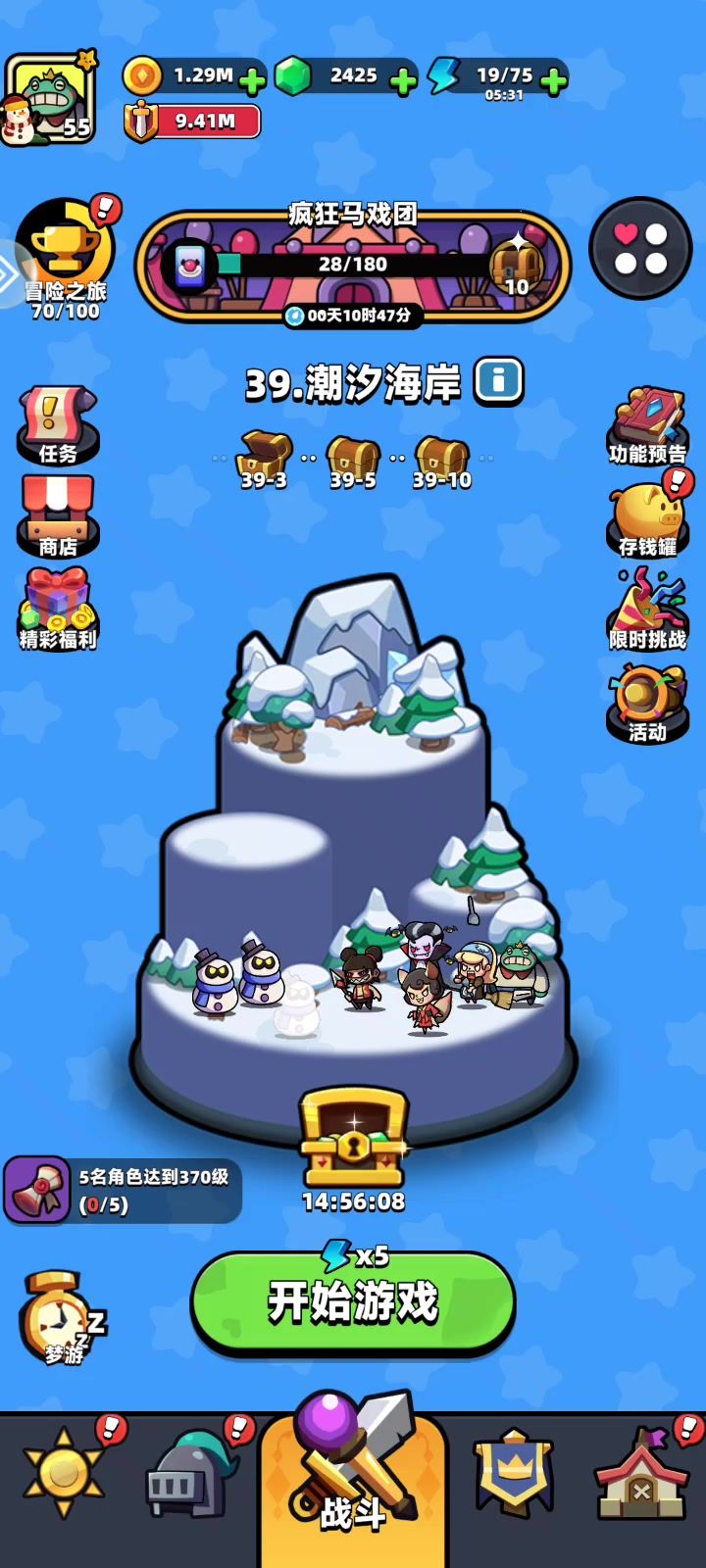This screenshot has width=706, height=1568.
Task: Open 功能预告 feature preview
Action: 647,424
